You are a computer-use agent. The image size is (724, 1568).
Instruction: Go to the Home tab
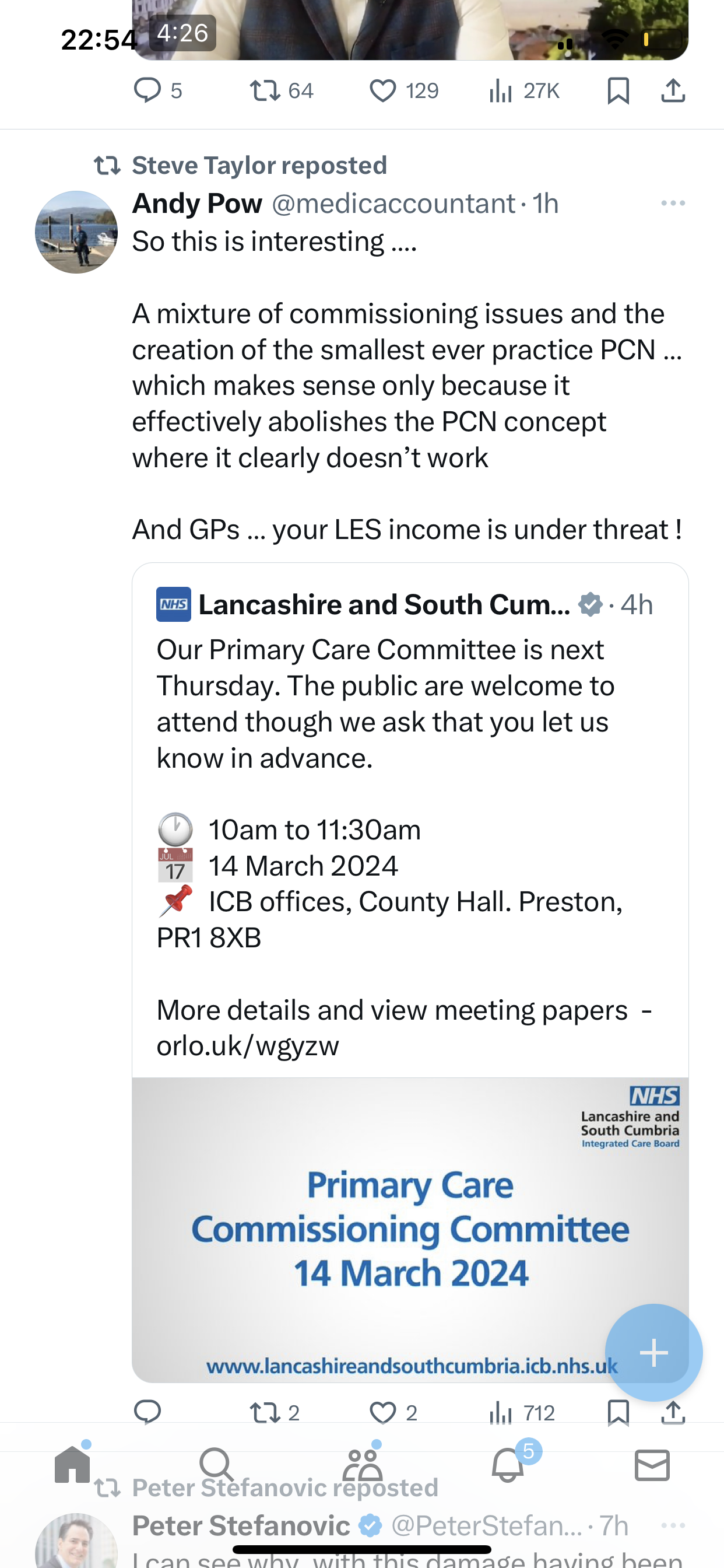click(x=72, y=1465)
